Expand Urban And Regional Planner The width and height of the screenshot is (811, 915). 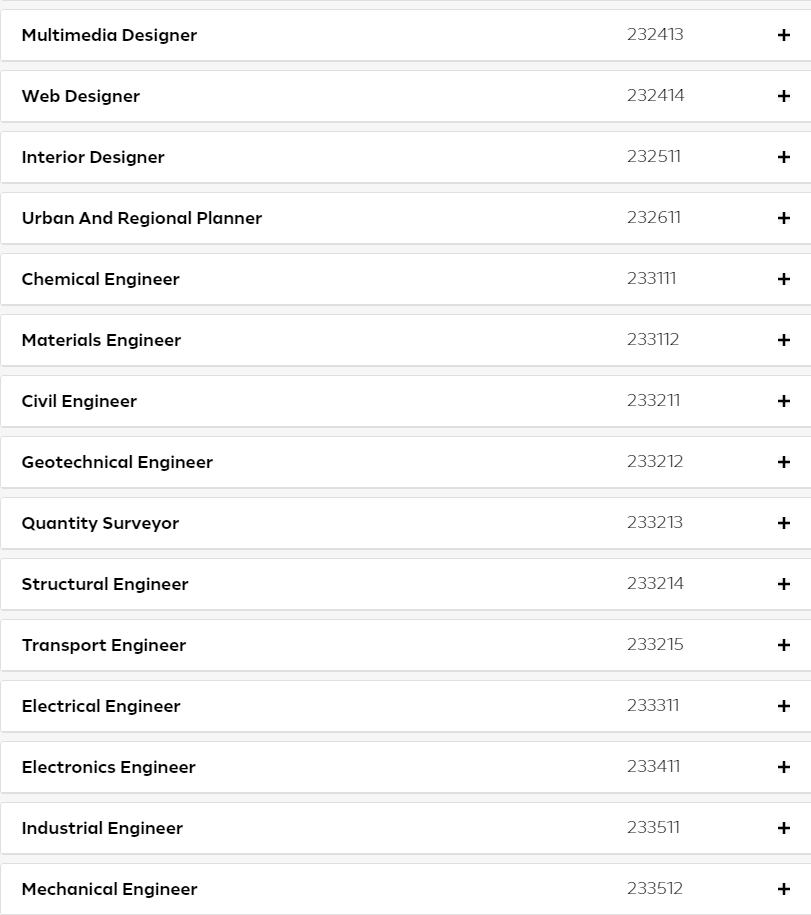click(x=783, y=218)
